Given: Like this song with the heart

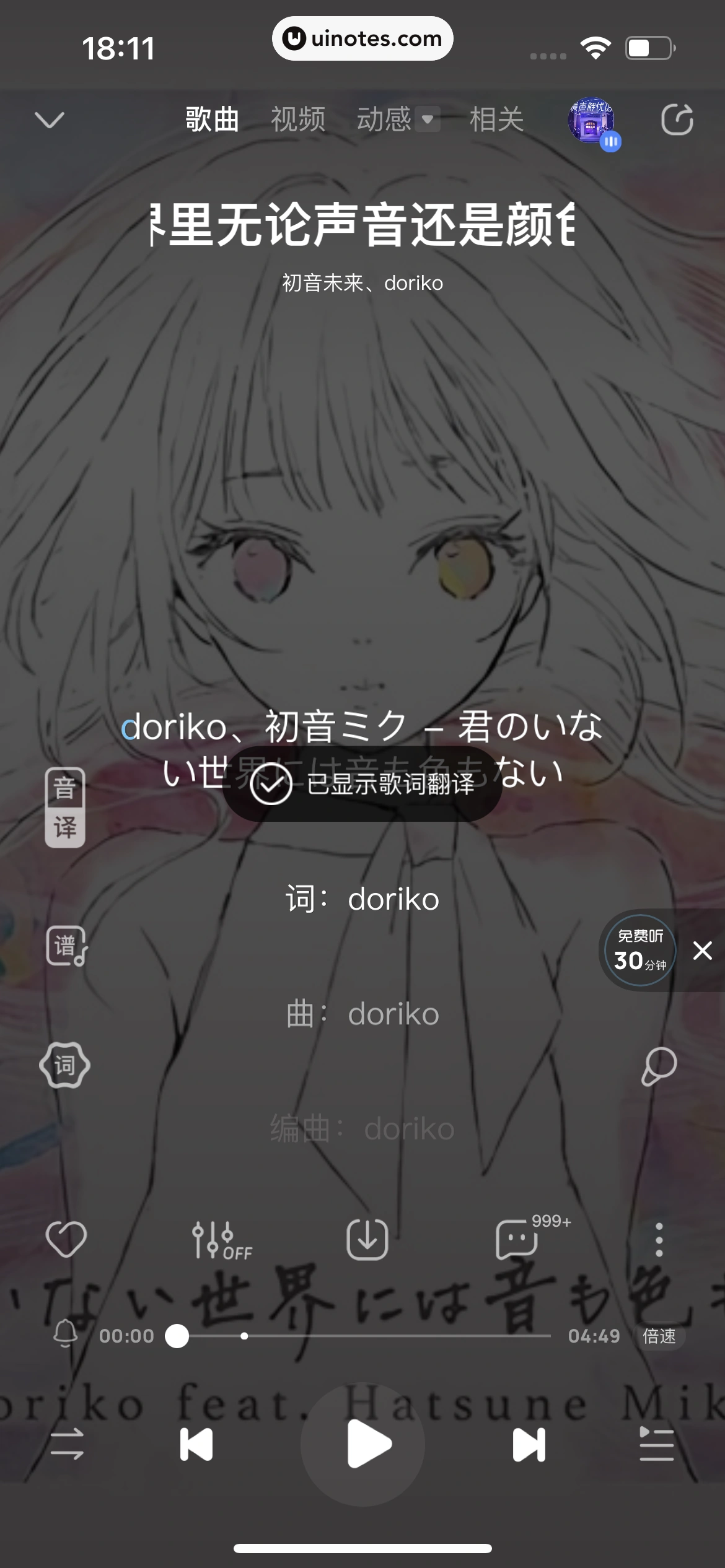Looking at the screenshot, I should (x=66, y=1239).
